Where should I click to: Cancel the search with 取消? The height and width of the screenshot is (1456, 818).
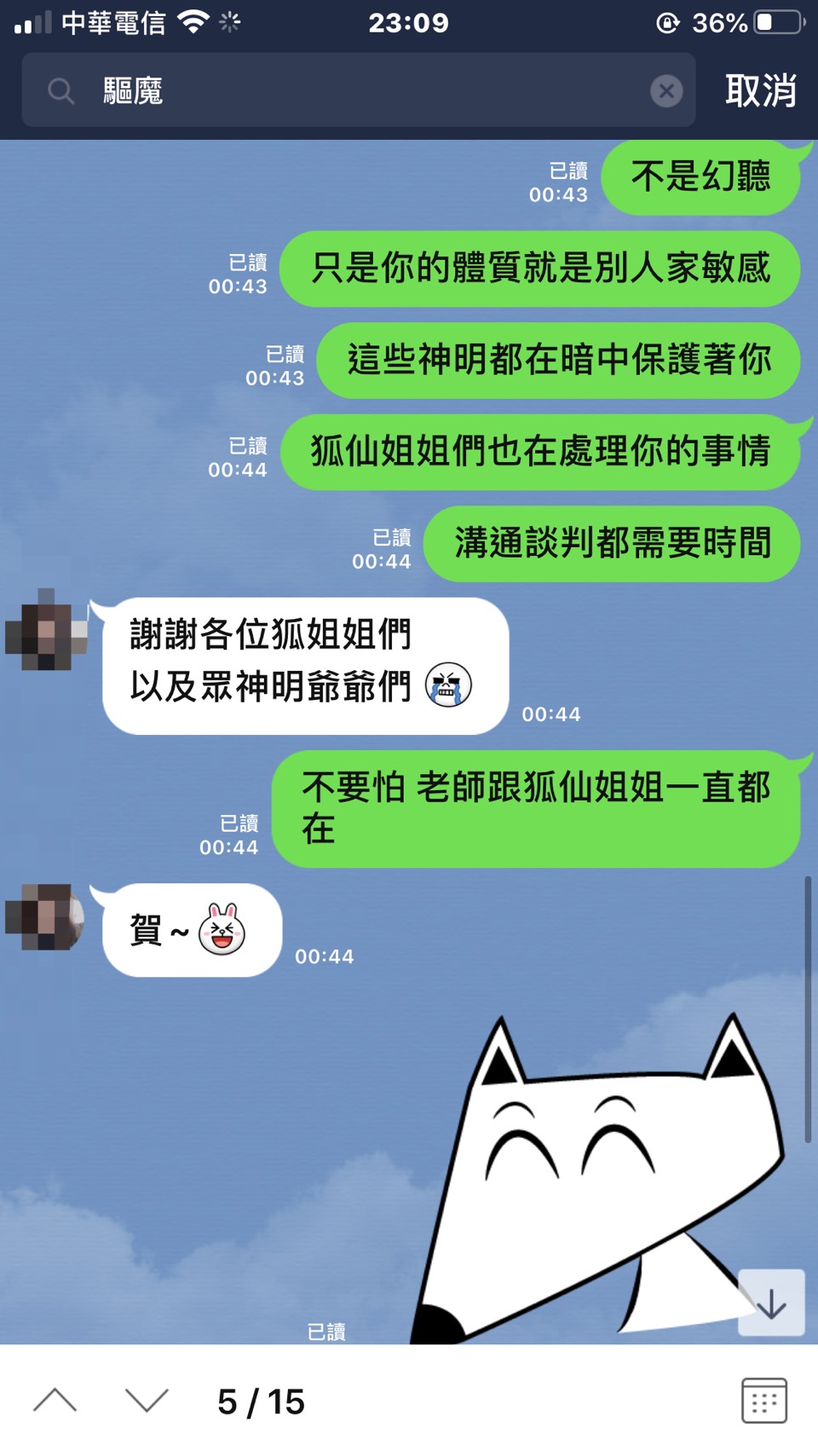[760, 90]
